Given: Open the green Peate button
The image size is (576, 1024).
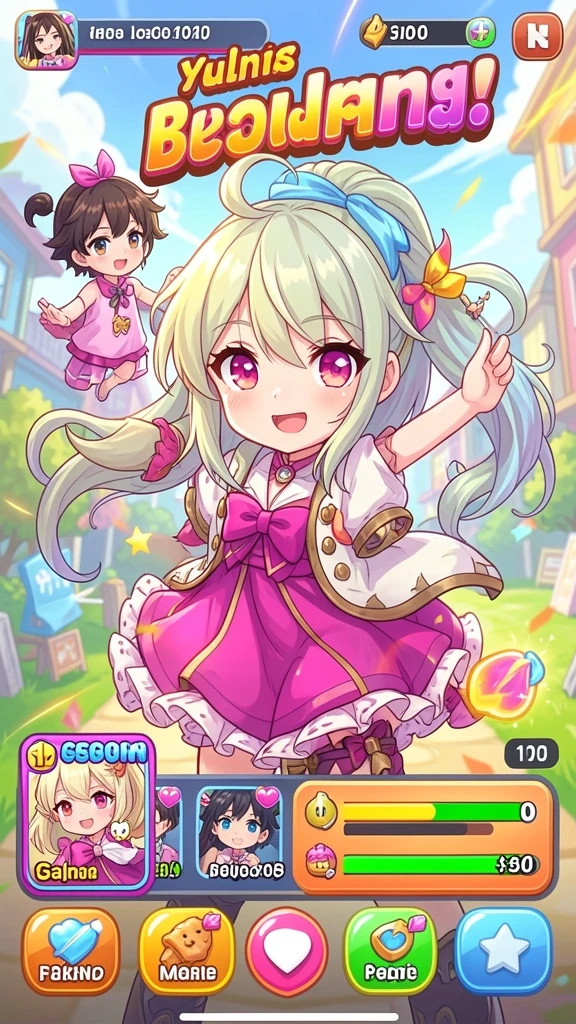Looking at the screenshot, I should (391, 950).
